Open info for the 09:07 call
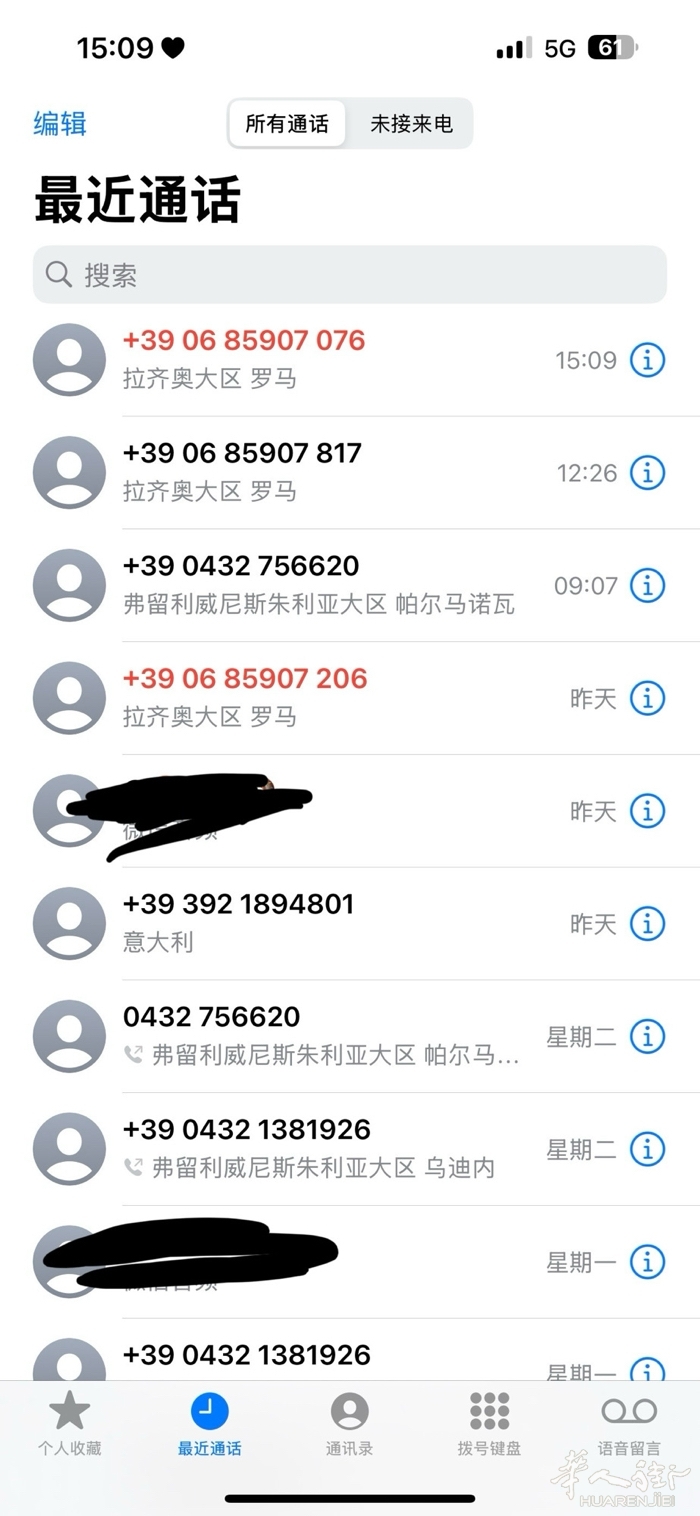This screenshot has width=700, height=1516. coord(647,585)
